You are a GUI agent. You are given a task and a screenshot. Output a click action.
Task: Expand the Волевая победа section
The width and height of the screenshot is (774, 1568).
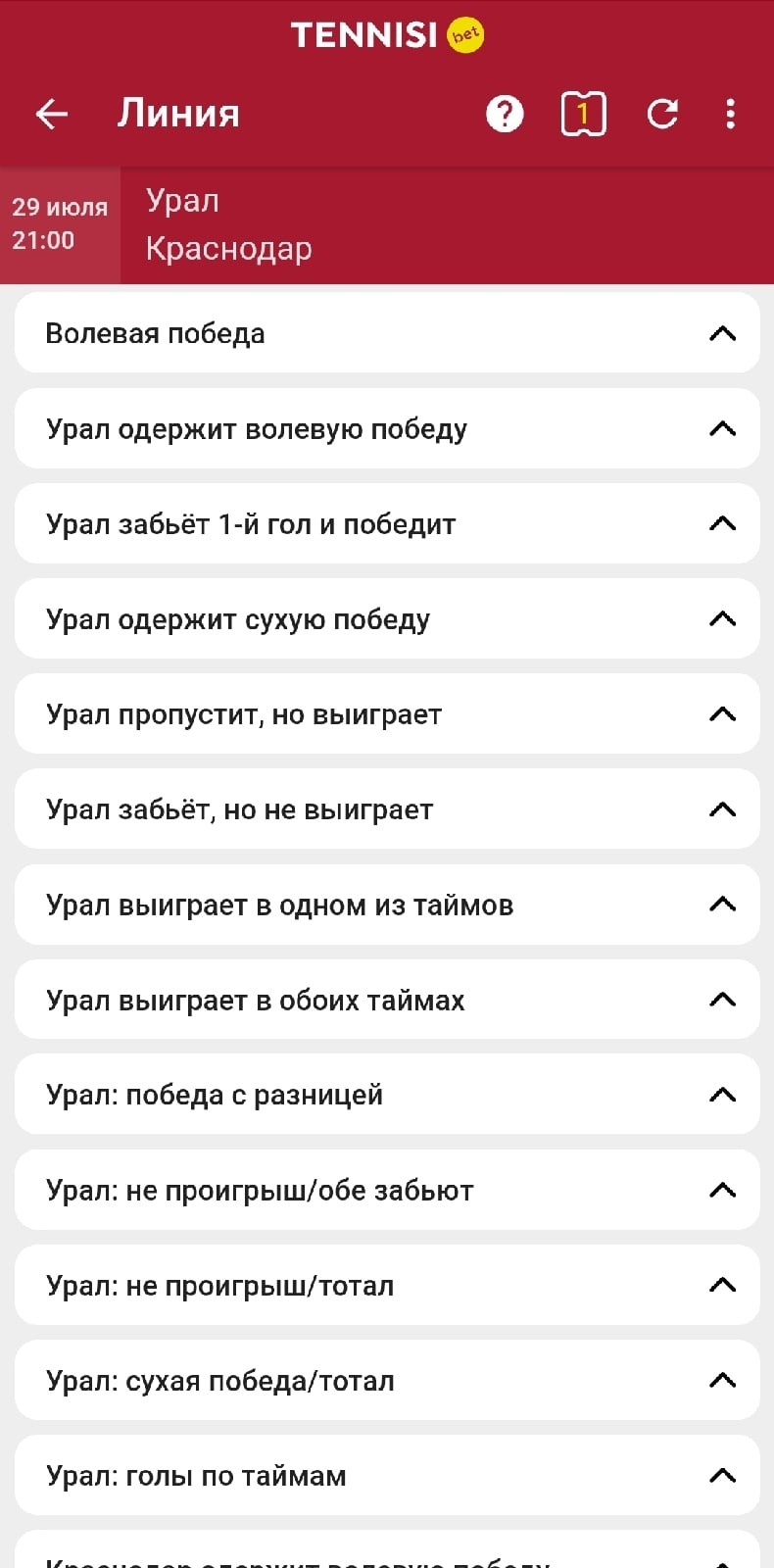(x=387, y=333)
